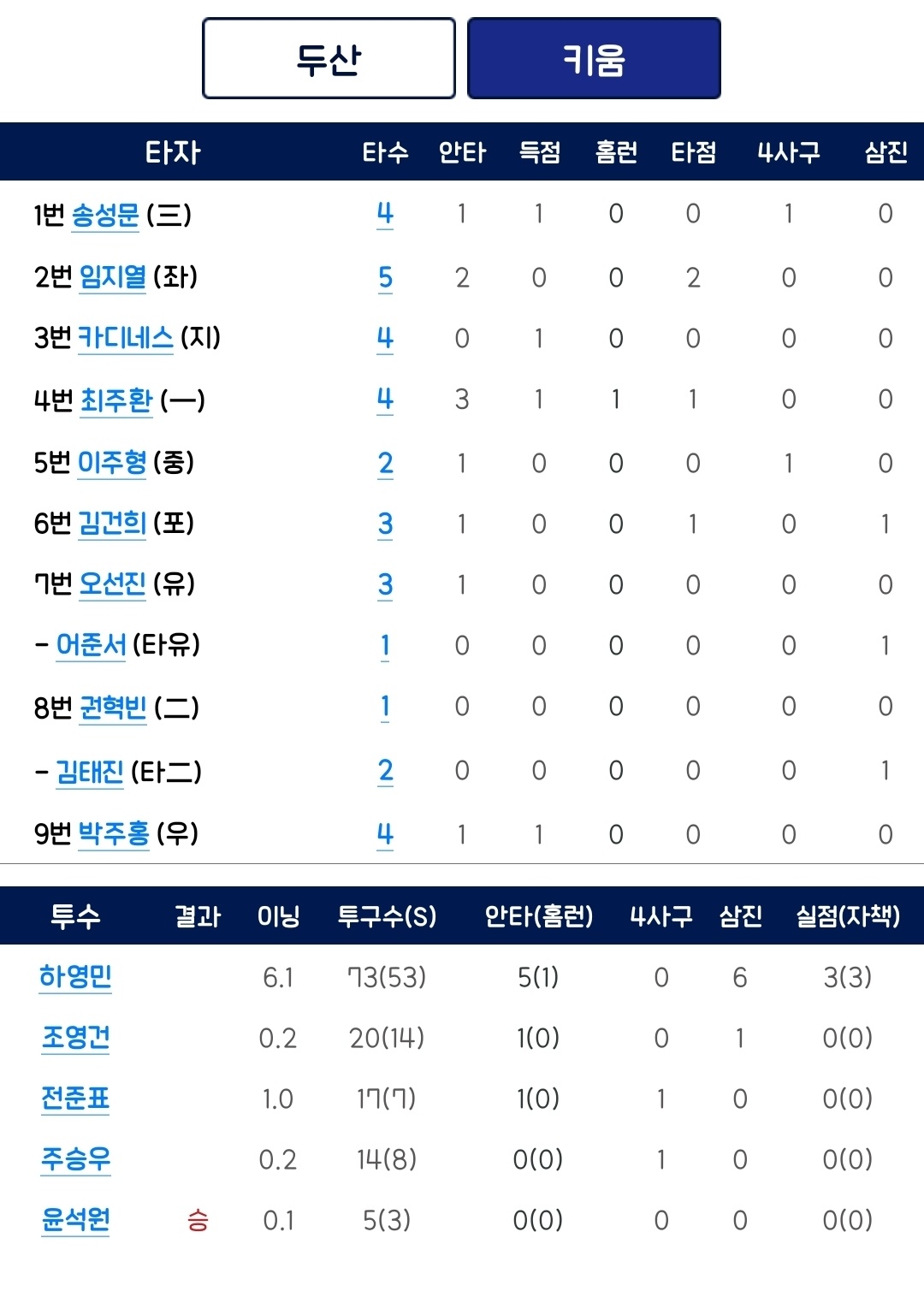Open batter 송성문's player page
This screenshot has width=924, height=1303.
[x=105, y=215]
